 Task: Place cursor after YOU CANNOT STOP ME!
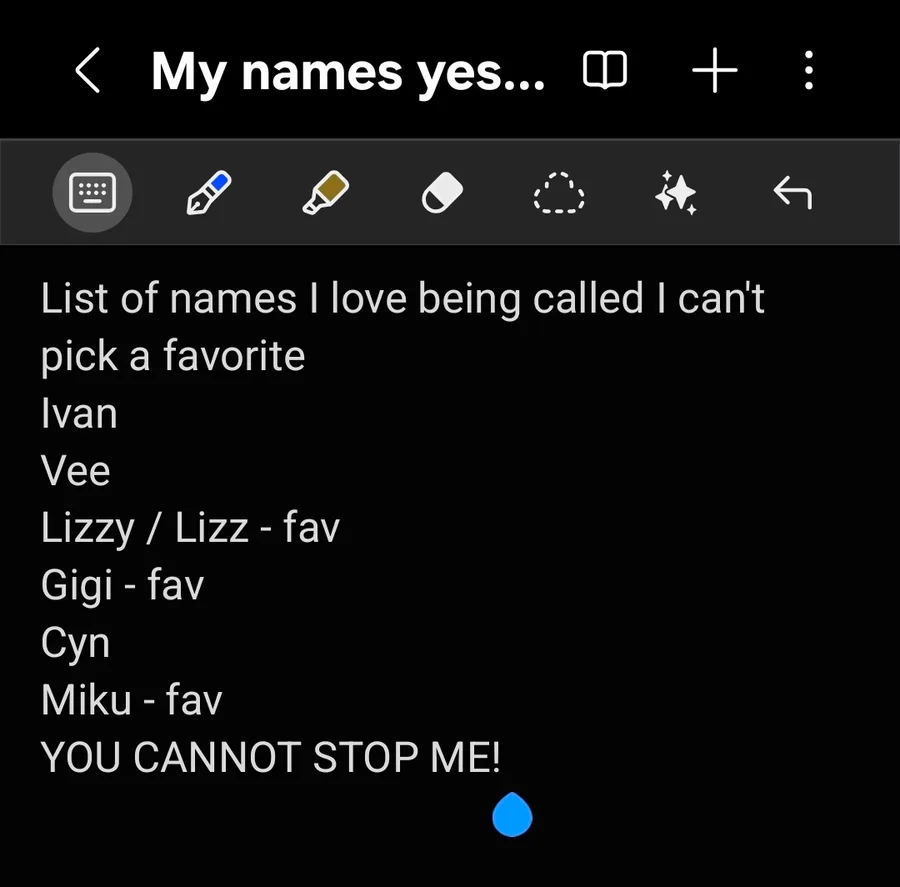point(504,758)
